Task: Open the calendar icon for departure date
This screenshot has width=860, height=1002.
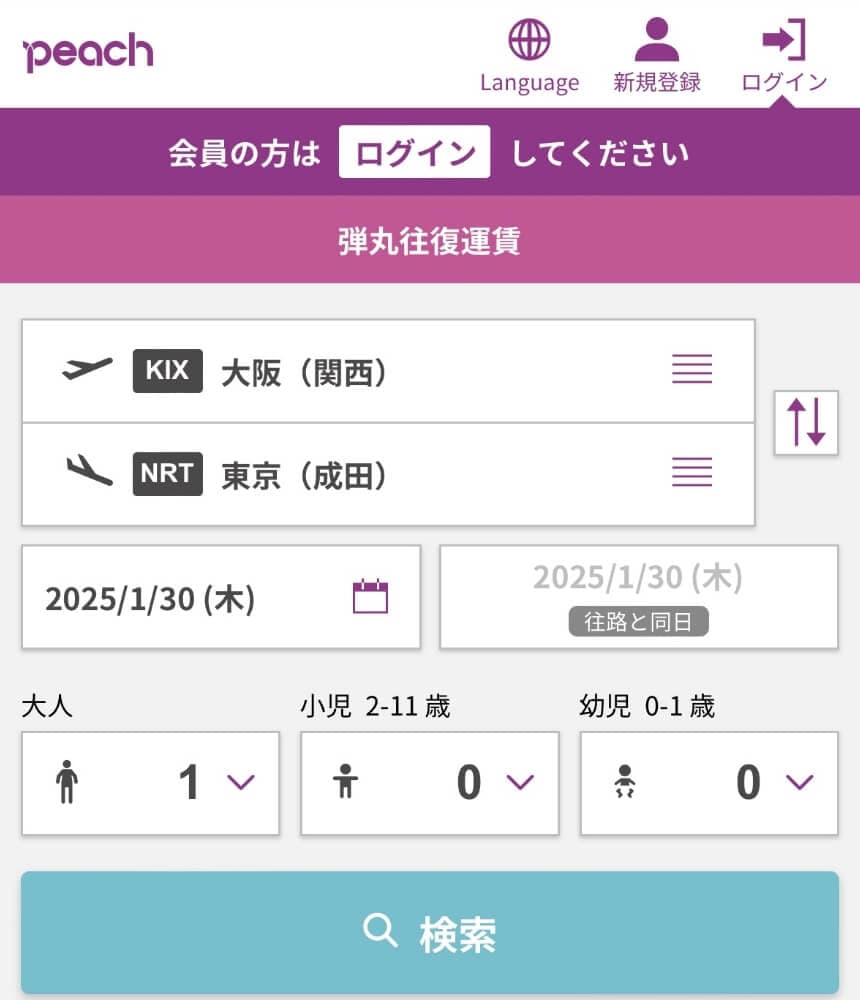Action: [371, 595]
